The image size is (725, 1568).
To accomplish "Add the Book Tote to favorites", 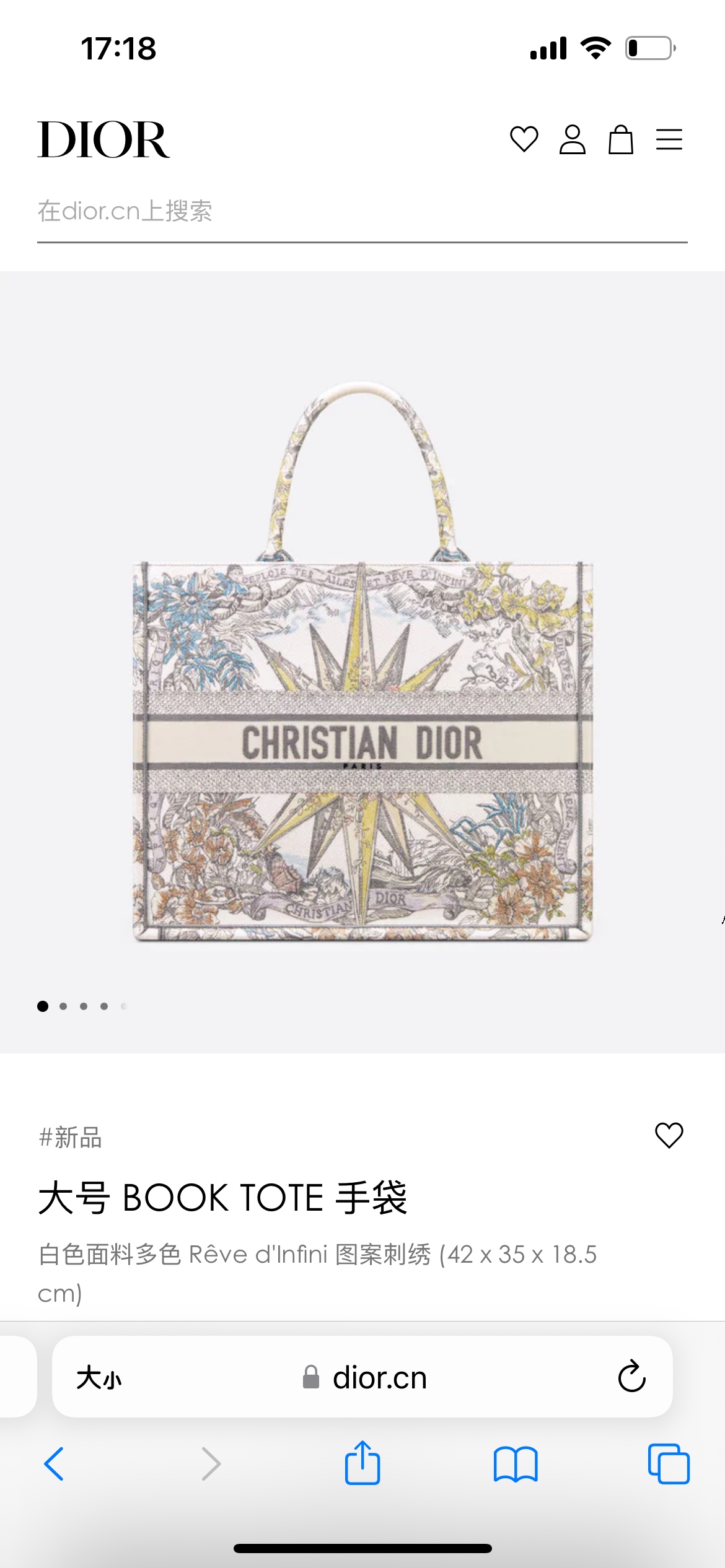I will (669, 1135).
